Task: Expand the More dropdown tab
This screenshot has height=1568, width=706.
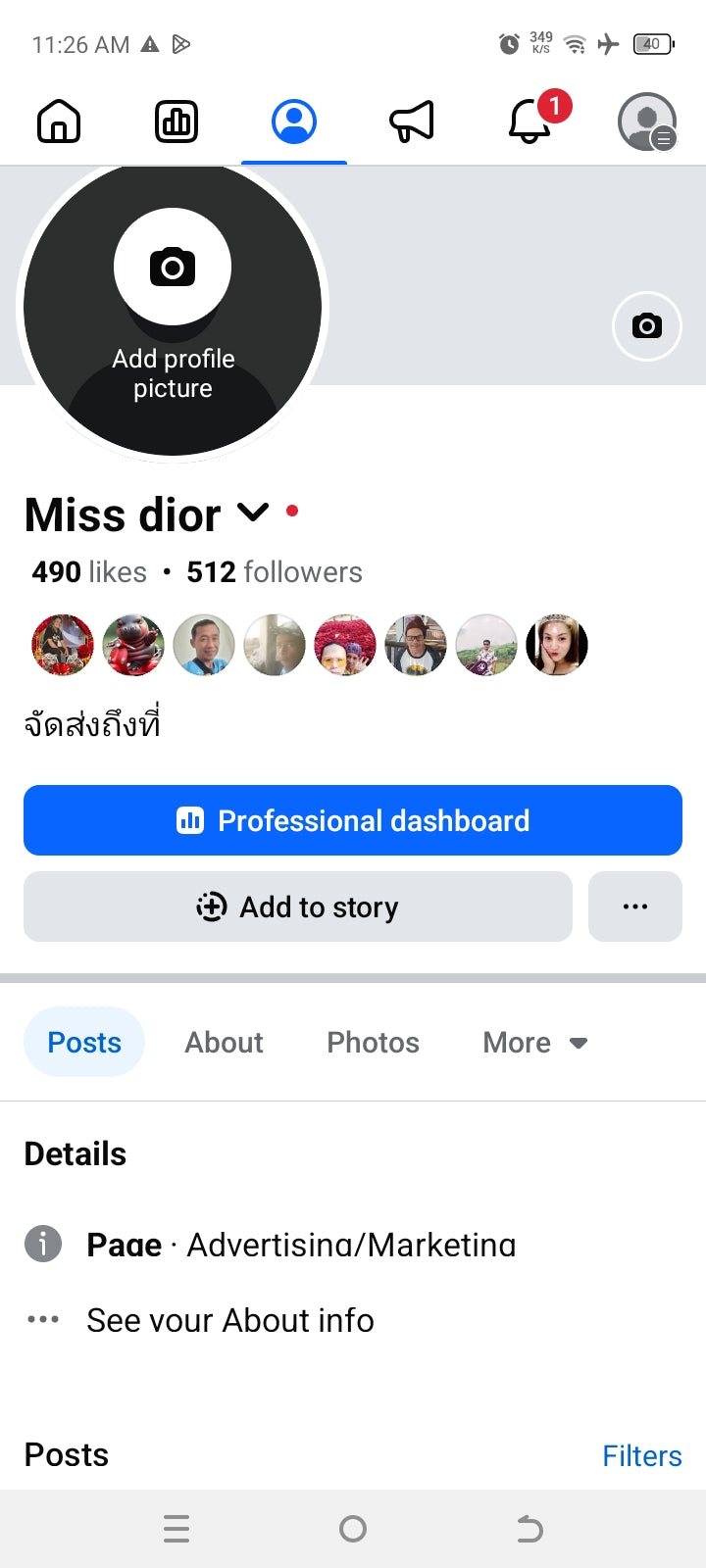Action: coord(534,1042)
